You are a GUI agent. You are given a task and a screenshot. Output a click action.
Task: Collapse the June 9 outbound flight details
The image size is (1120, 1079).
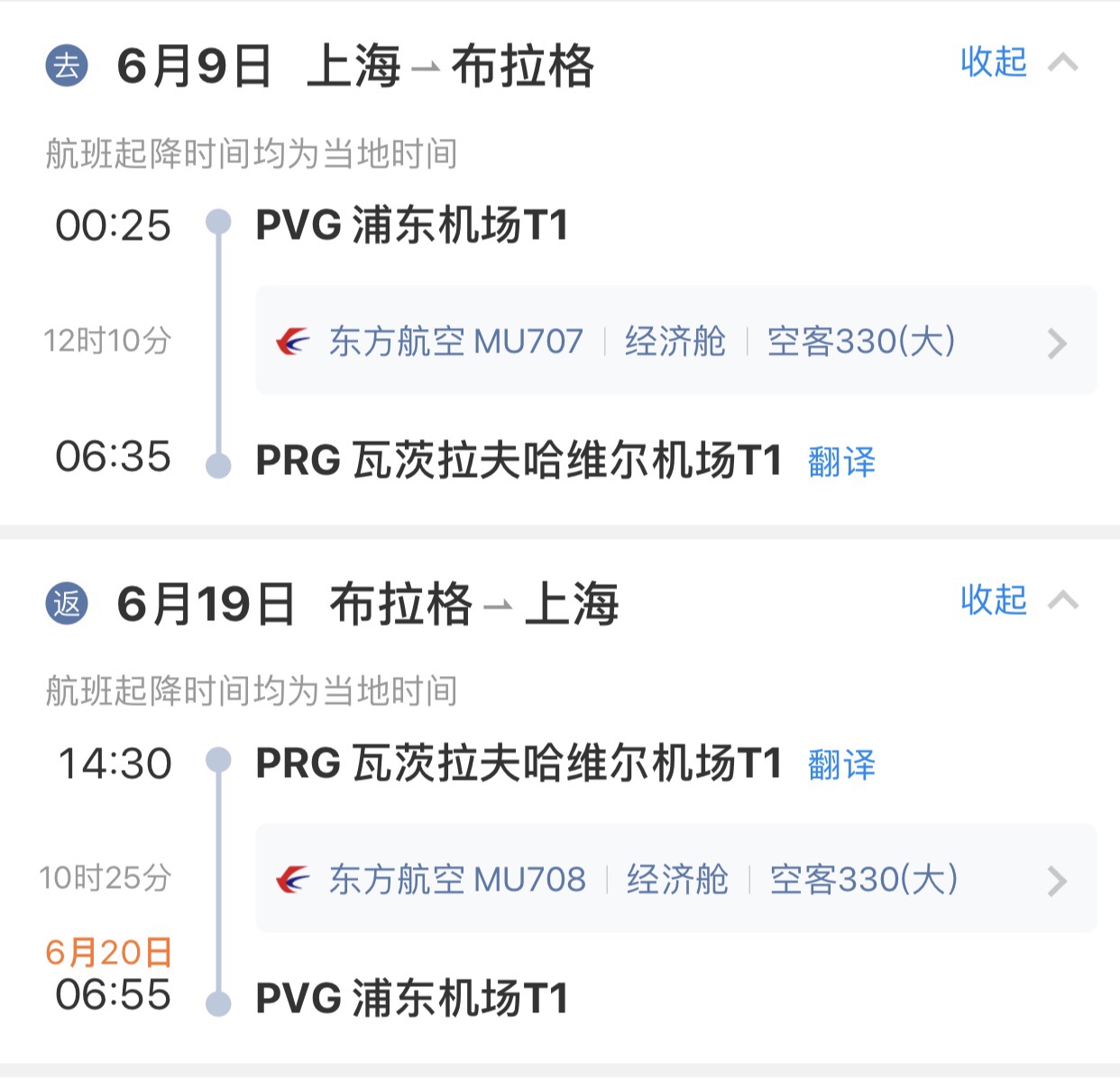click(1017, 63)
